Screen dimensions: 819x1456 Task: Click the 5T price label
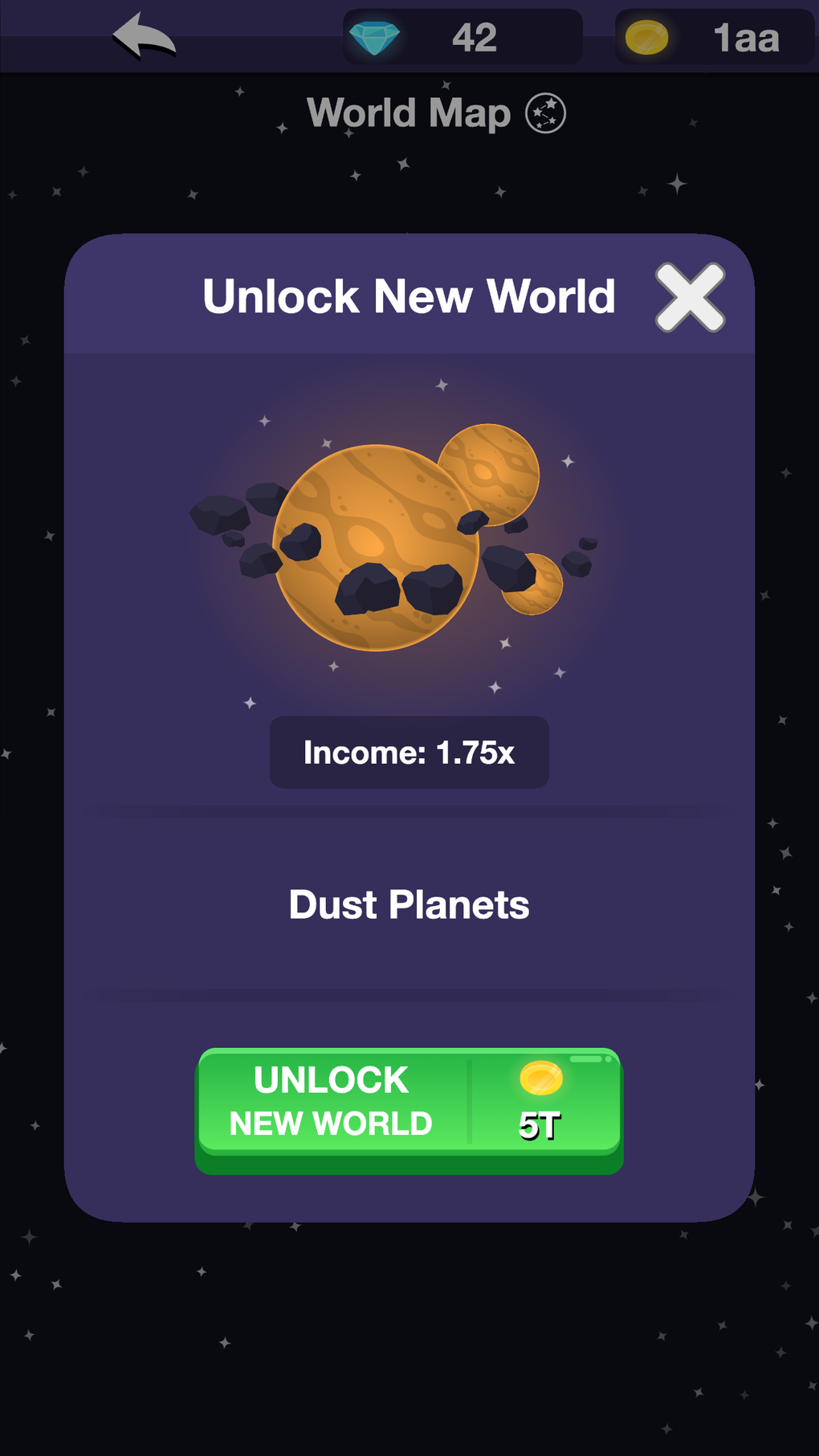click(x=540, y=1124)
